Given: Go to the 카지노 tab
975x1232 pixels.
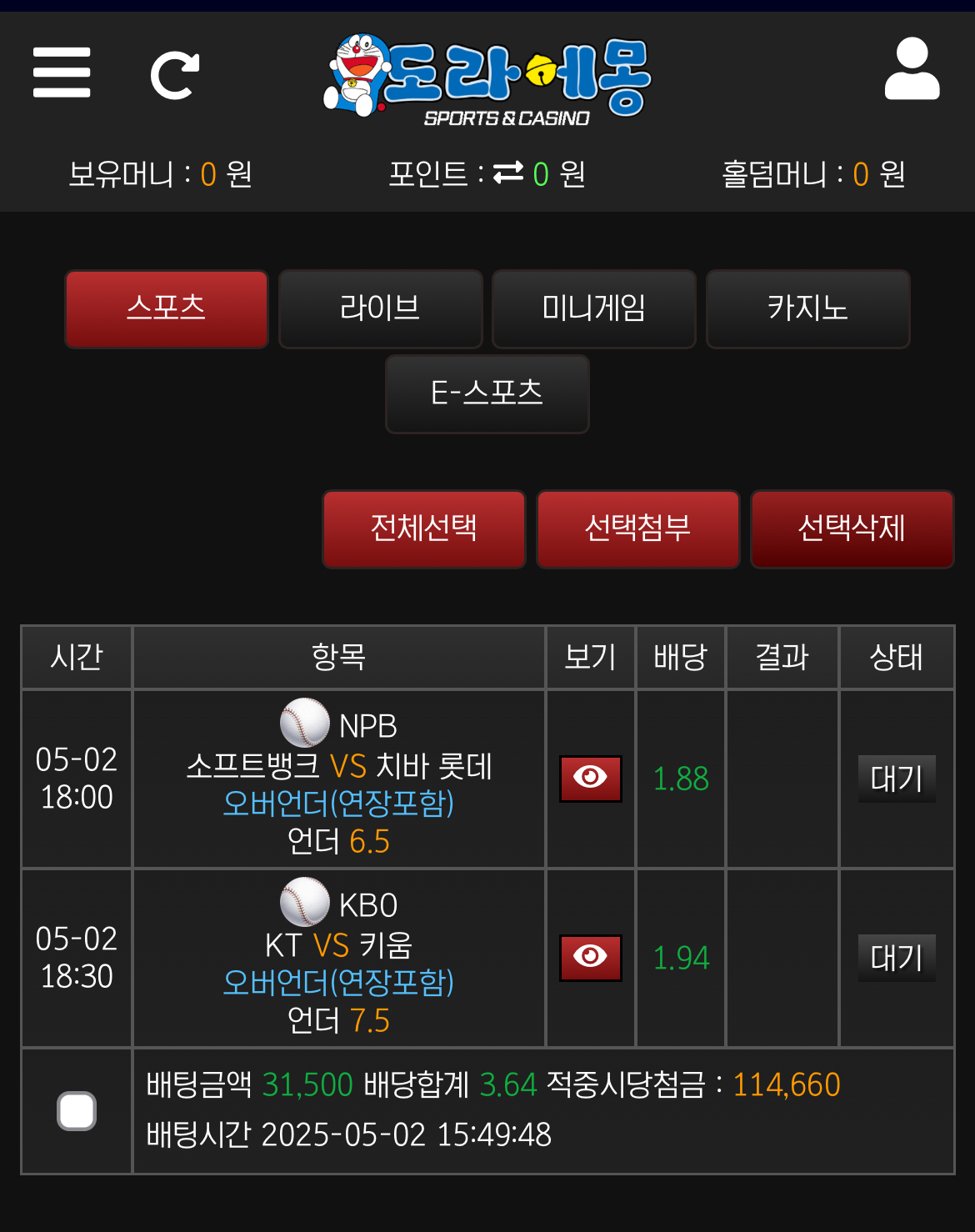Looking at the screenshot, I should click(807, 308).
